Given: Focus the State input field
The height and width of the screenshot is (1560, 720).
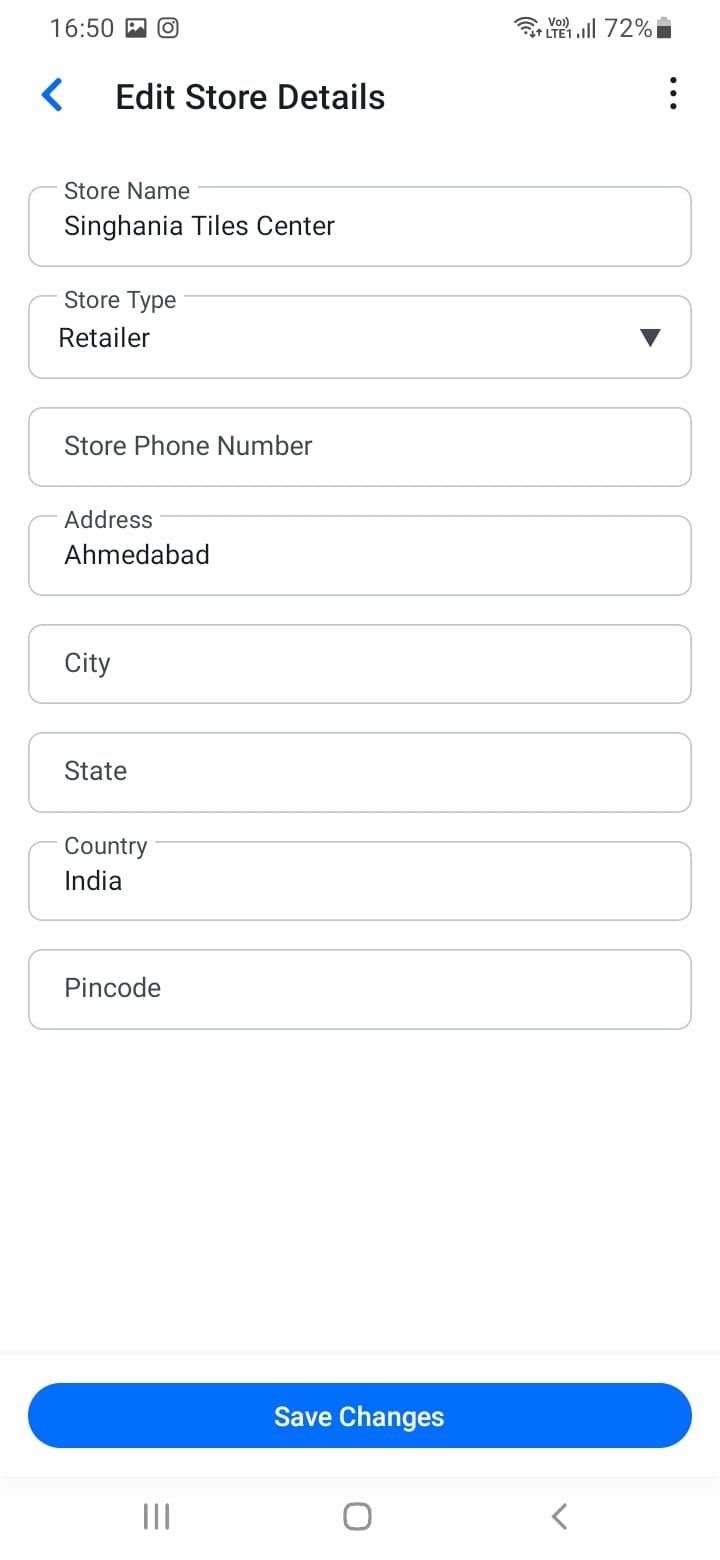Looking at the screenshot, I should click(360, 771).
